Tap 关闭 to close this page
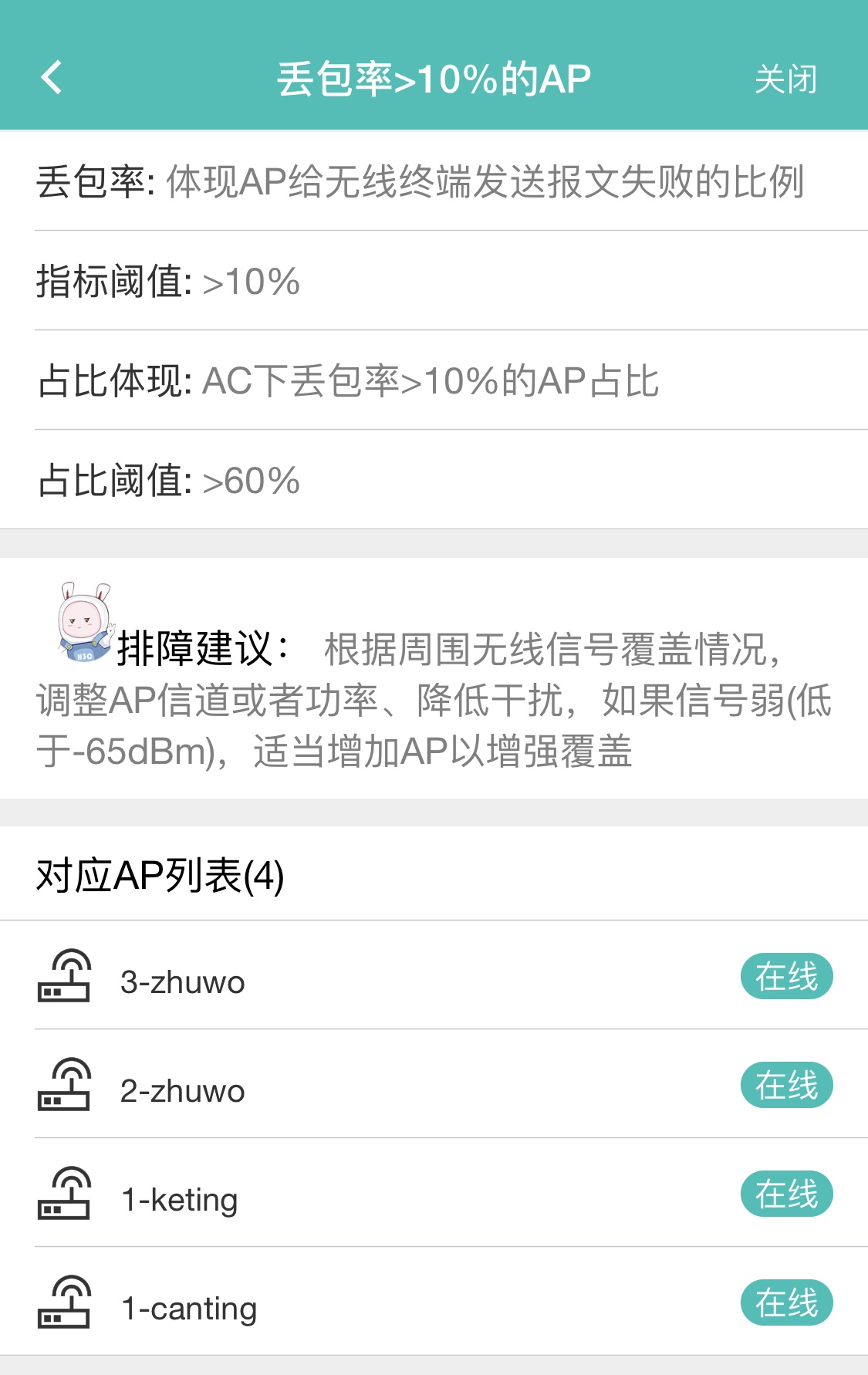The height and width of the screenshot is (1375, 868). (x=785, y=79)
